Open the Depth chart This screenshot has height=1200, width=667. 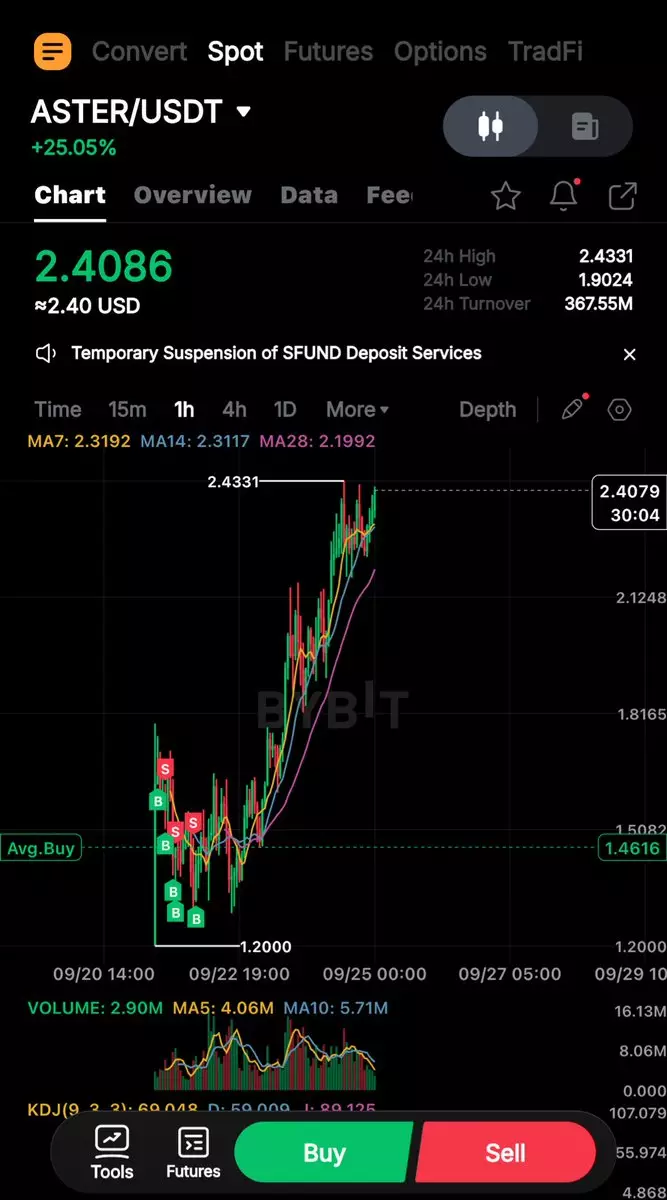487,410
